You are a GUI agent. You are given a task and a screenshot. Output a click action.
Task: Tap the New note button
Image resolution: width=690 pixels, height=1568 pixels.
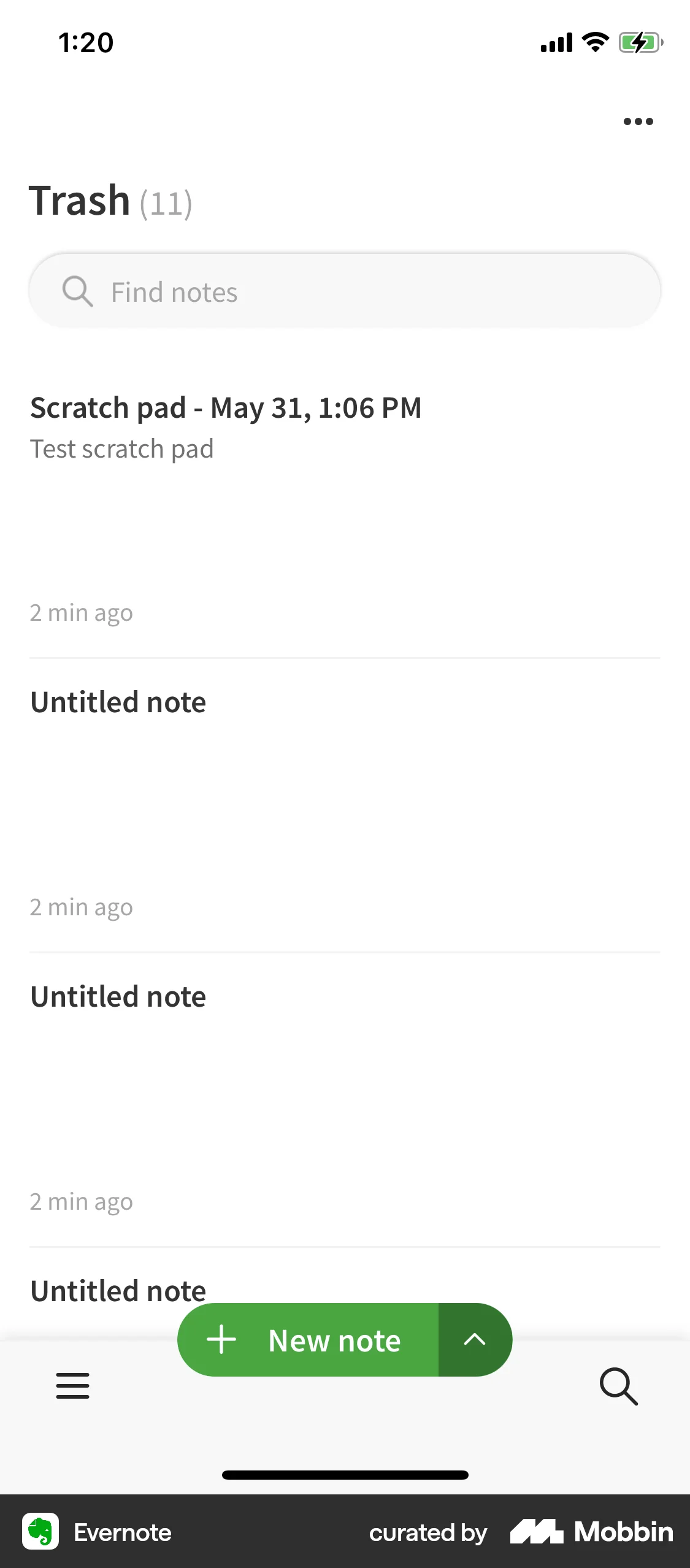pyautogui.click(x=334, y=1340)
